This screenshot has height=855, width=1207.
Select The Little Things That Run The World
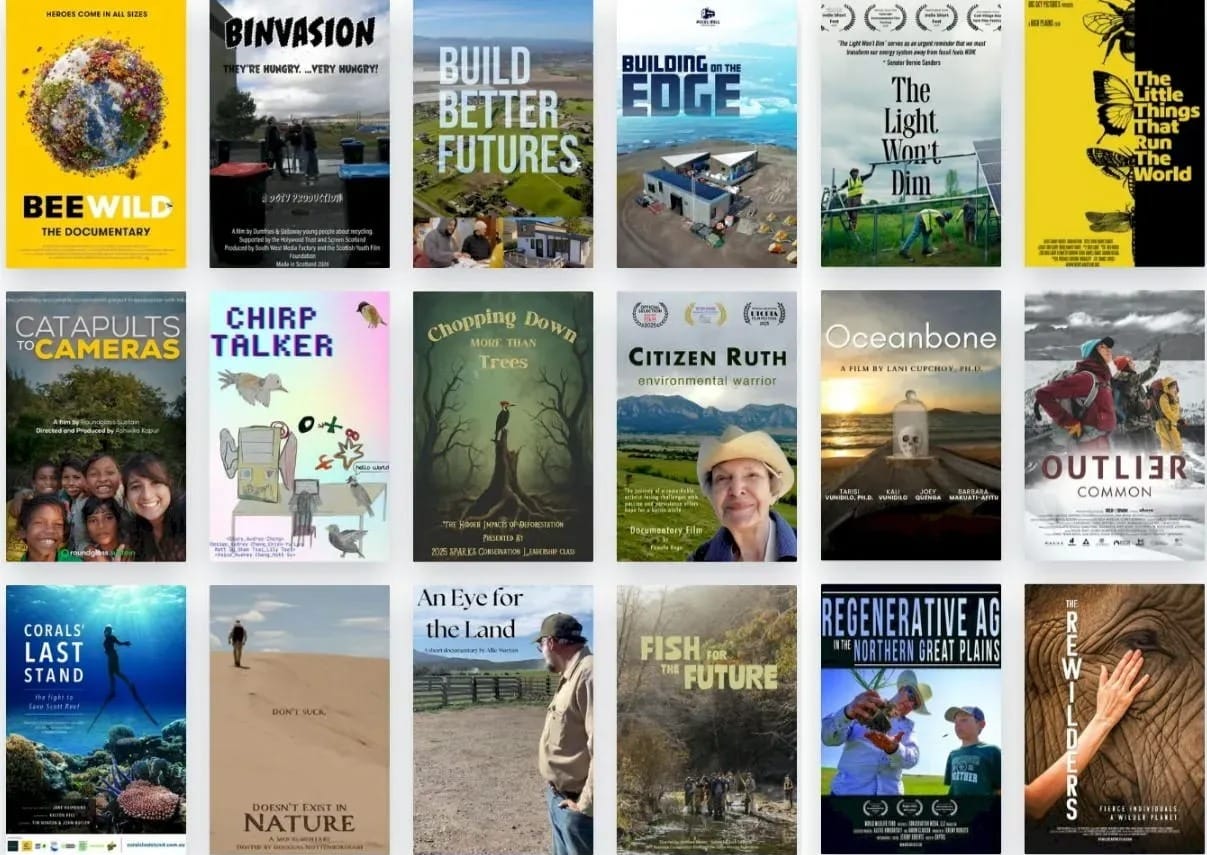1114,133
